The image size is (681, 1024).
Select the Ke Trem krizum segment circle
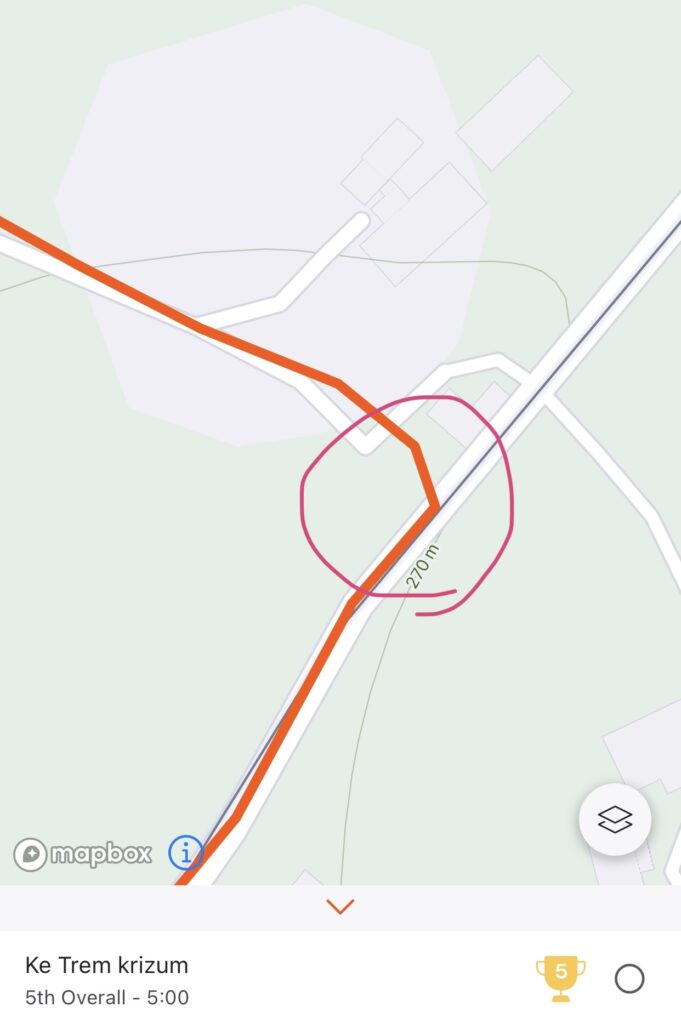pos(629,978)
